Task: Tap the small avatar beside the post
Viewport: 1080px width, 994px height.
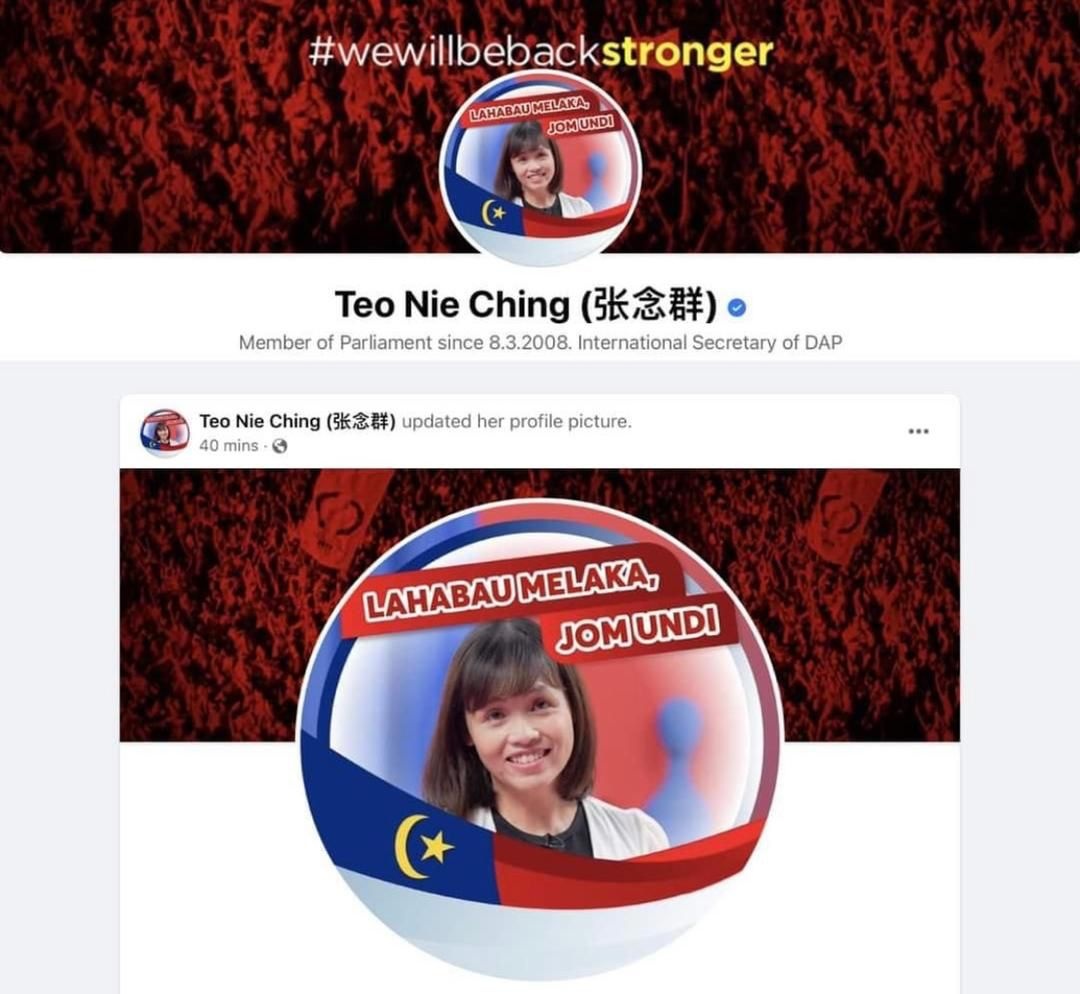Action: [x=165, y=432]
